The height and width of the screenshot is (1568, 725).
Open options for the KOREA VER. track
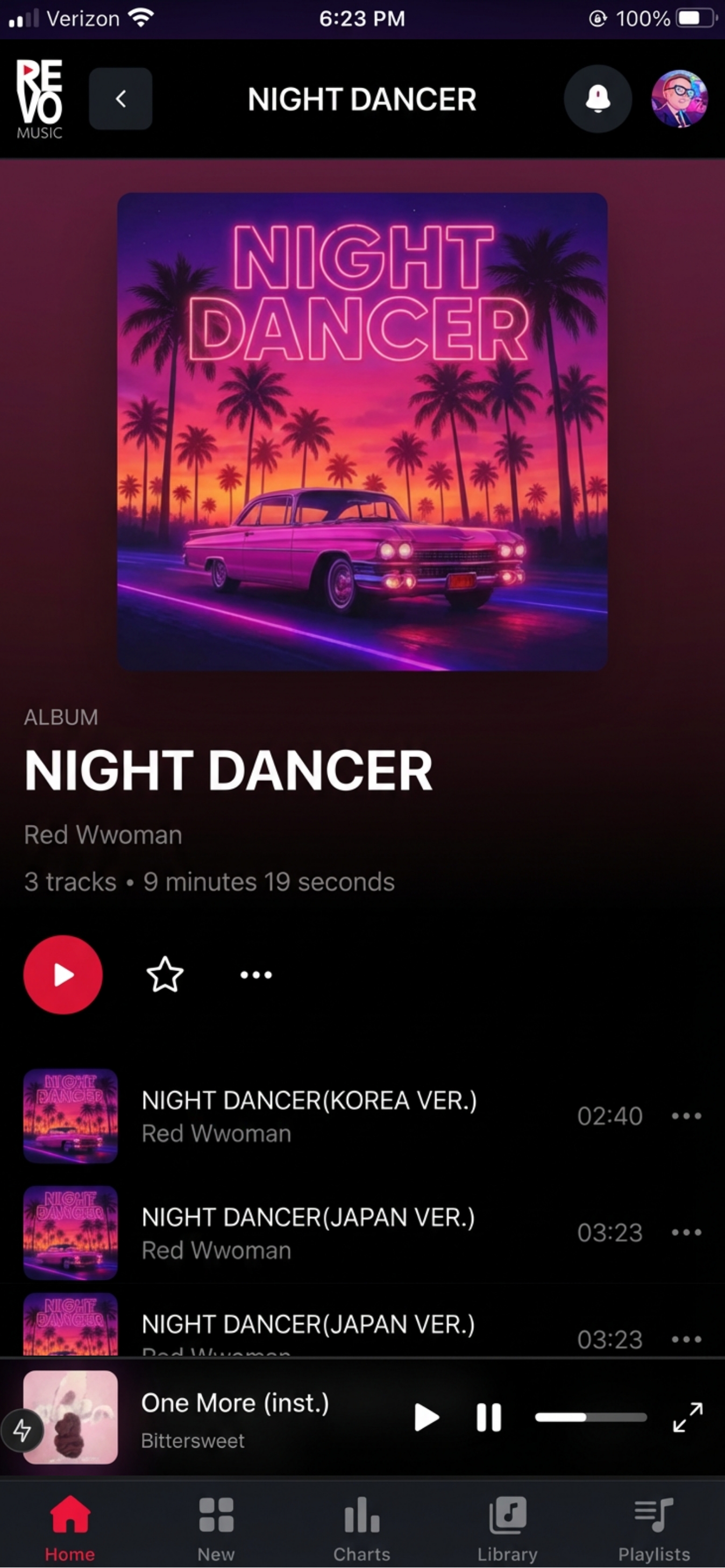(686, 1116)
